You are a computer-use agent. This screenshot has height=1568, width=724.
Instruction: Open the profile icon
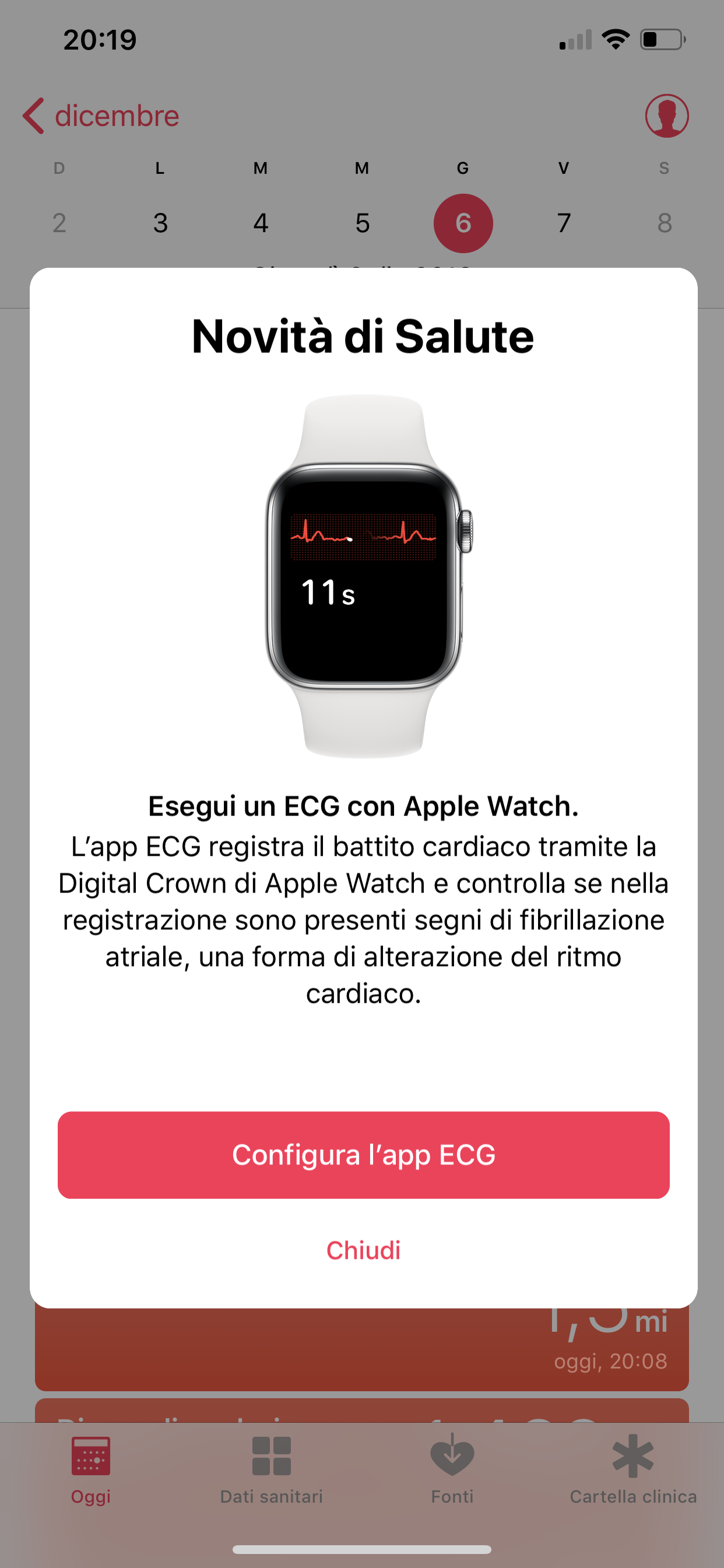(x=667, y=116)
